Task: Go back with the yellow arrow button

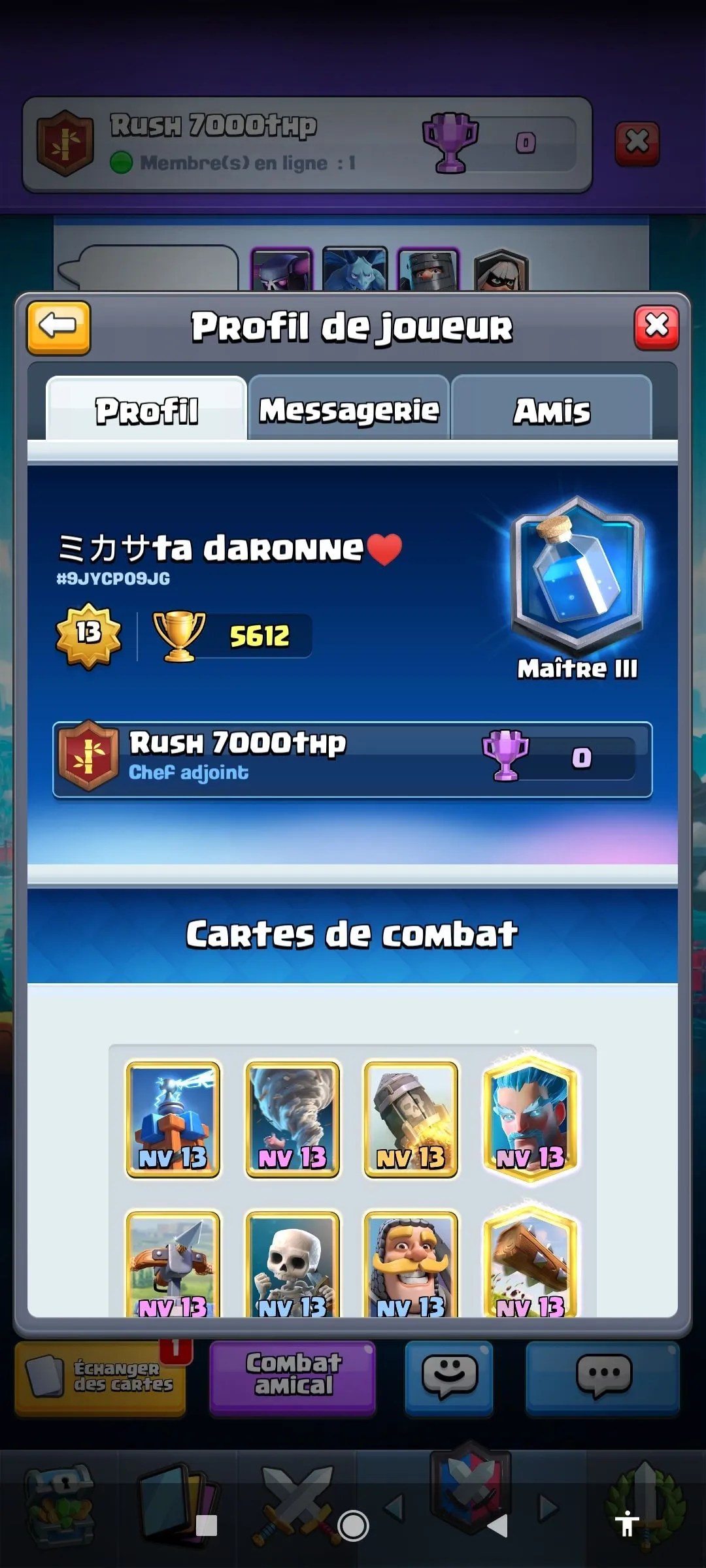Action: pyautogui.click(x=58, y=327)
